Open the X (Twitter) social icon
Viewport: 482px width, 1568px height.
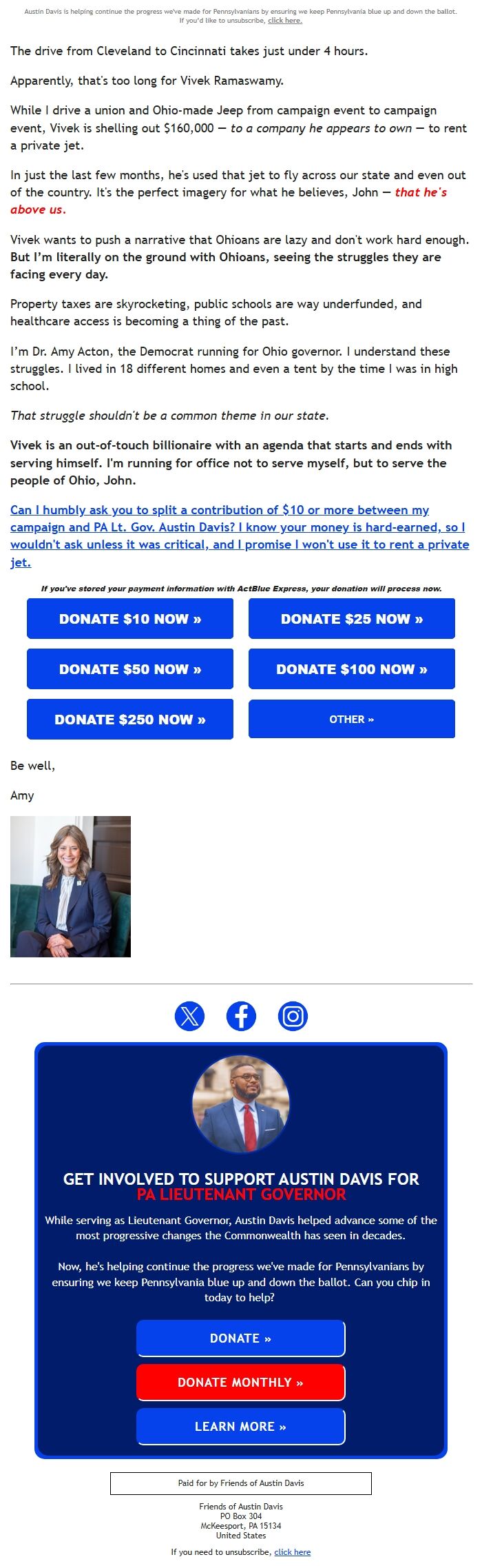[189, 1016]
